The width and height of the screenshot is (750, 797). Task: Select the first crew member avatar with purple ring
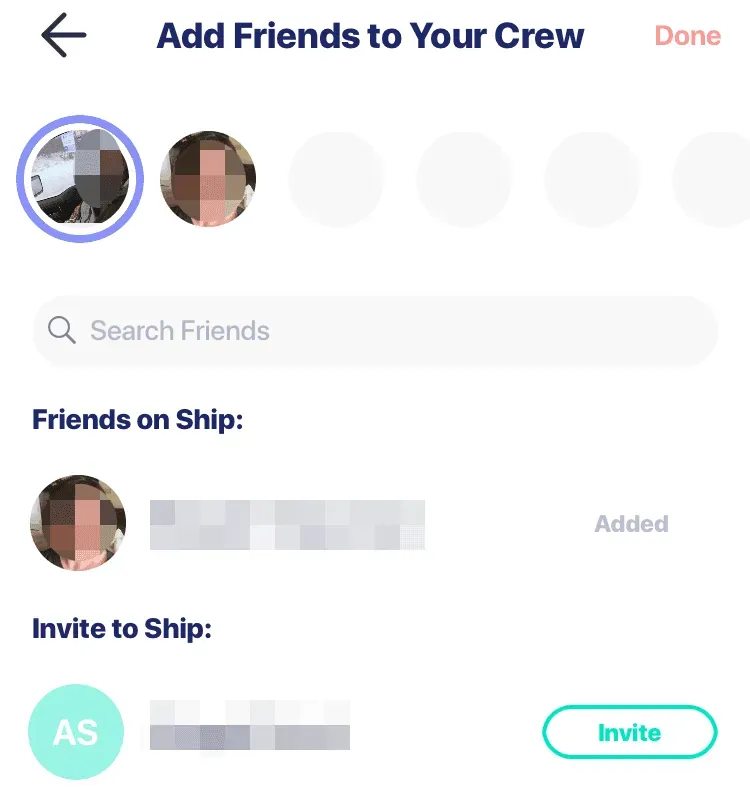tap(79, 178)
